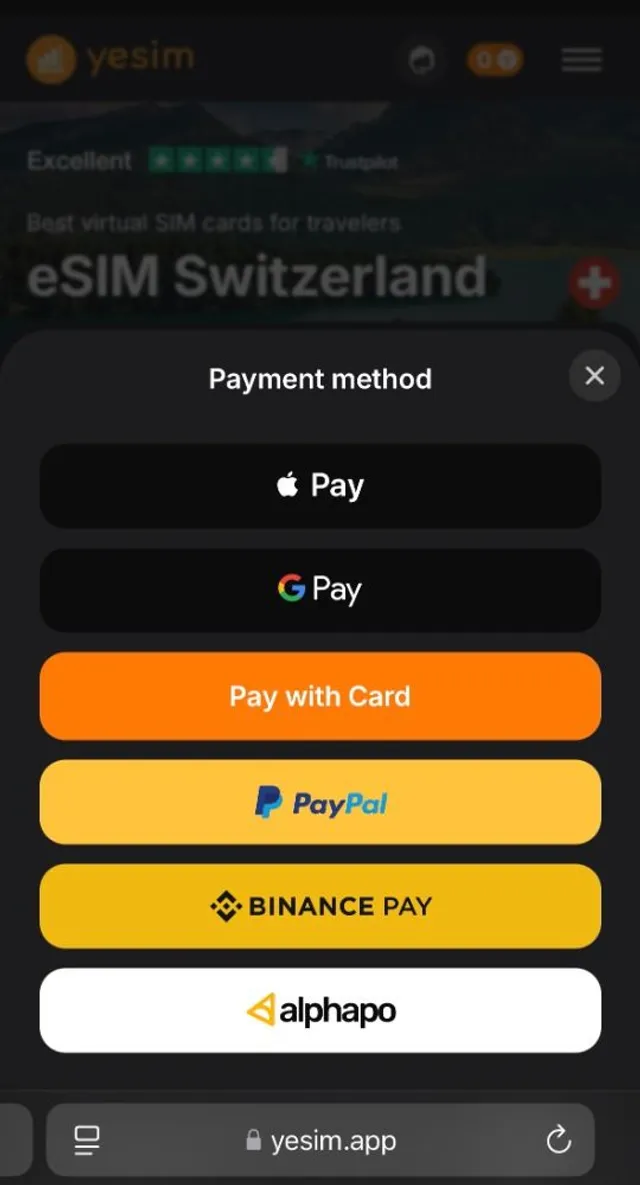
Task: Pay using PayPal
Action: [x=320, y=802]
